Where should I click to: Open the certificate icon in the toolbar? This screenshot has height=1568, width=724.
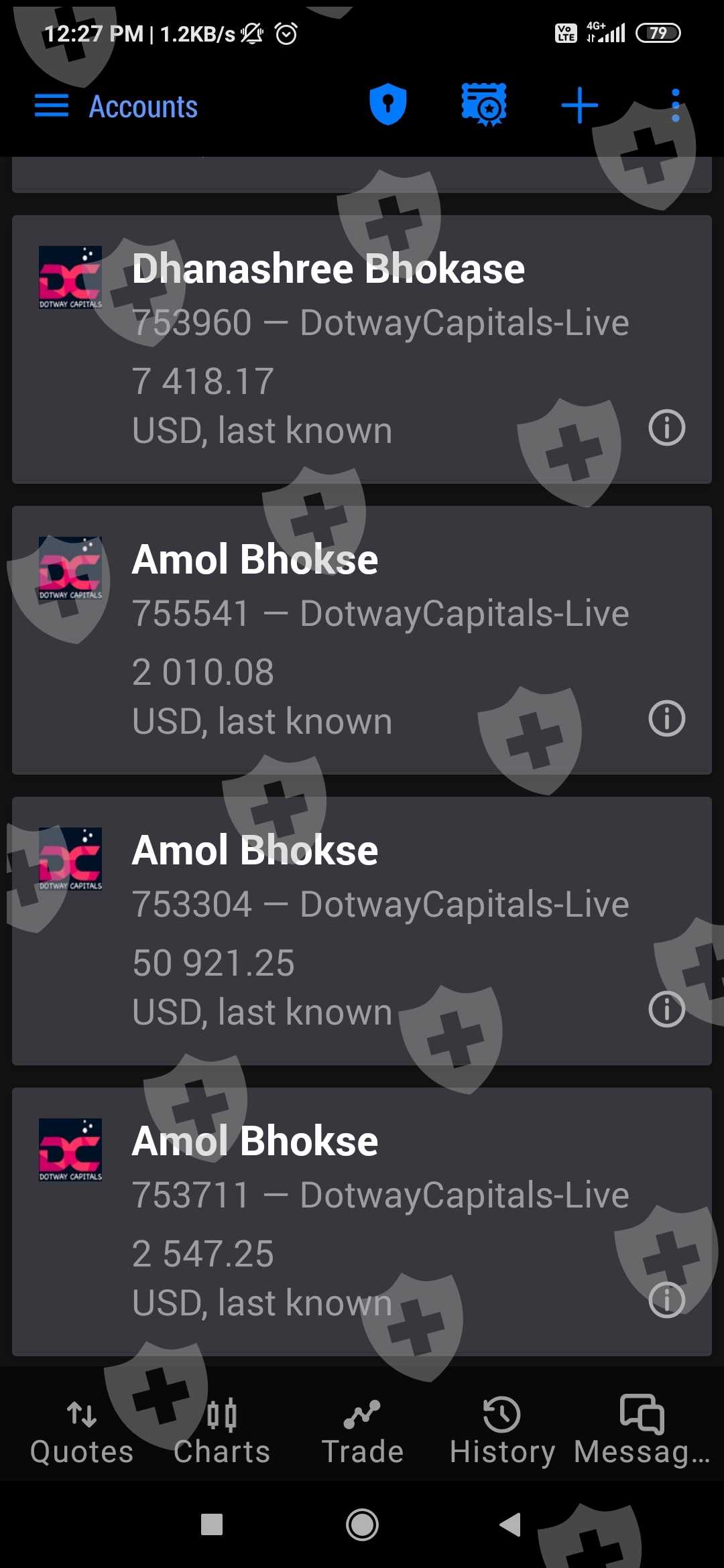pos(483,105)
